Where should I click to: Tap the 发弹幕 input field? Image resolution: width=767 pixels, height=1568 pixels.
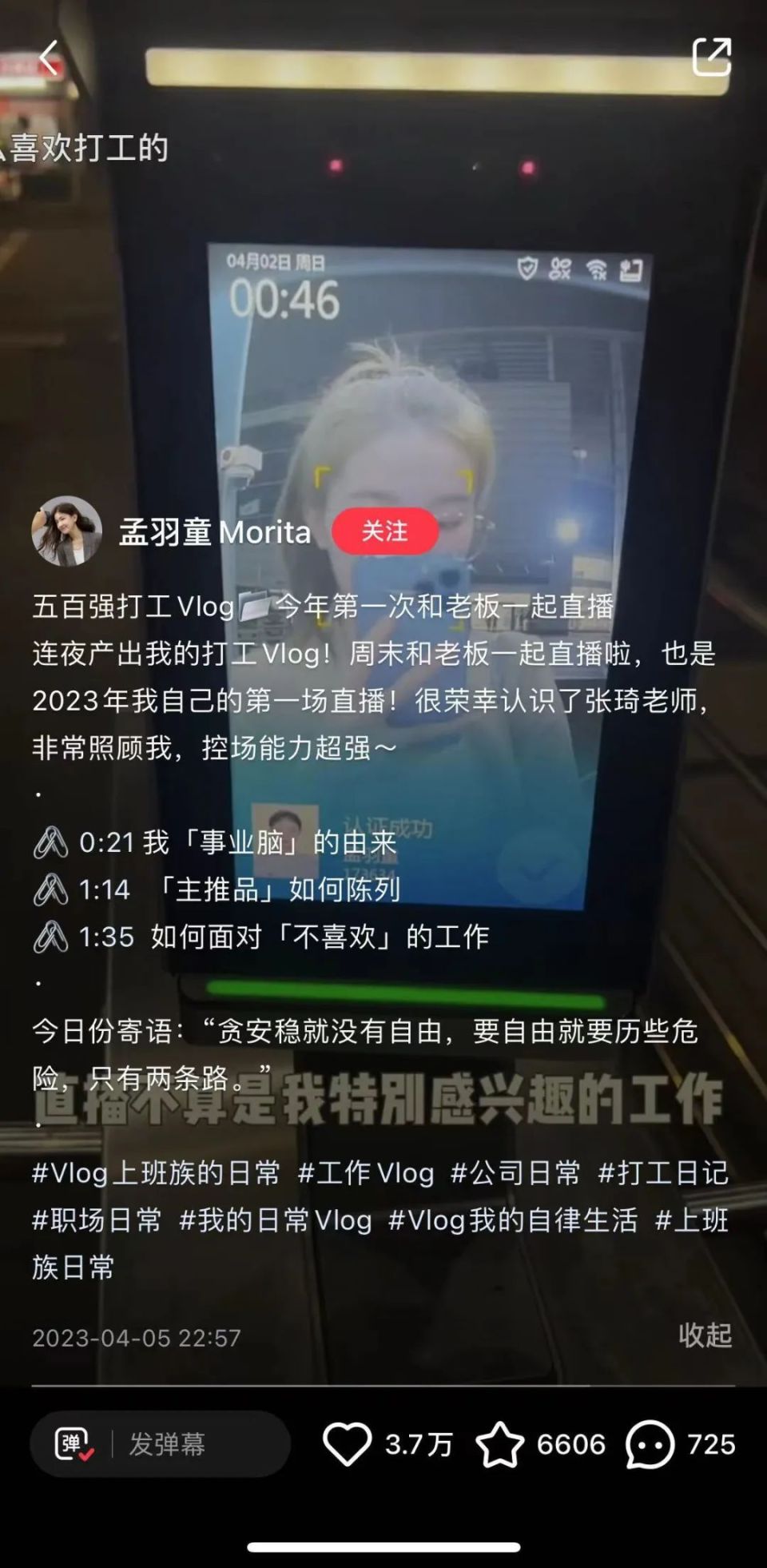[192, 1444]
